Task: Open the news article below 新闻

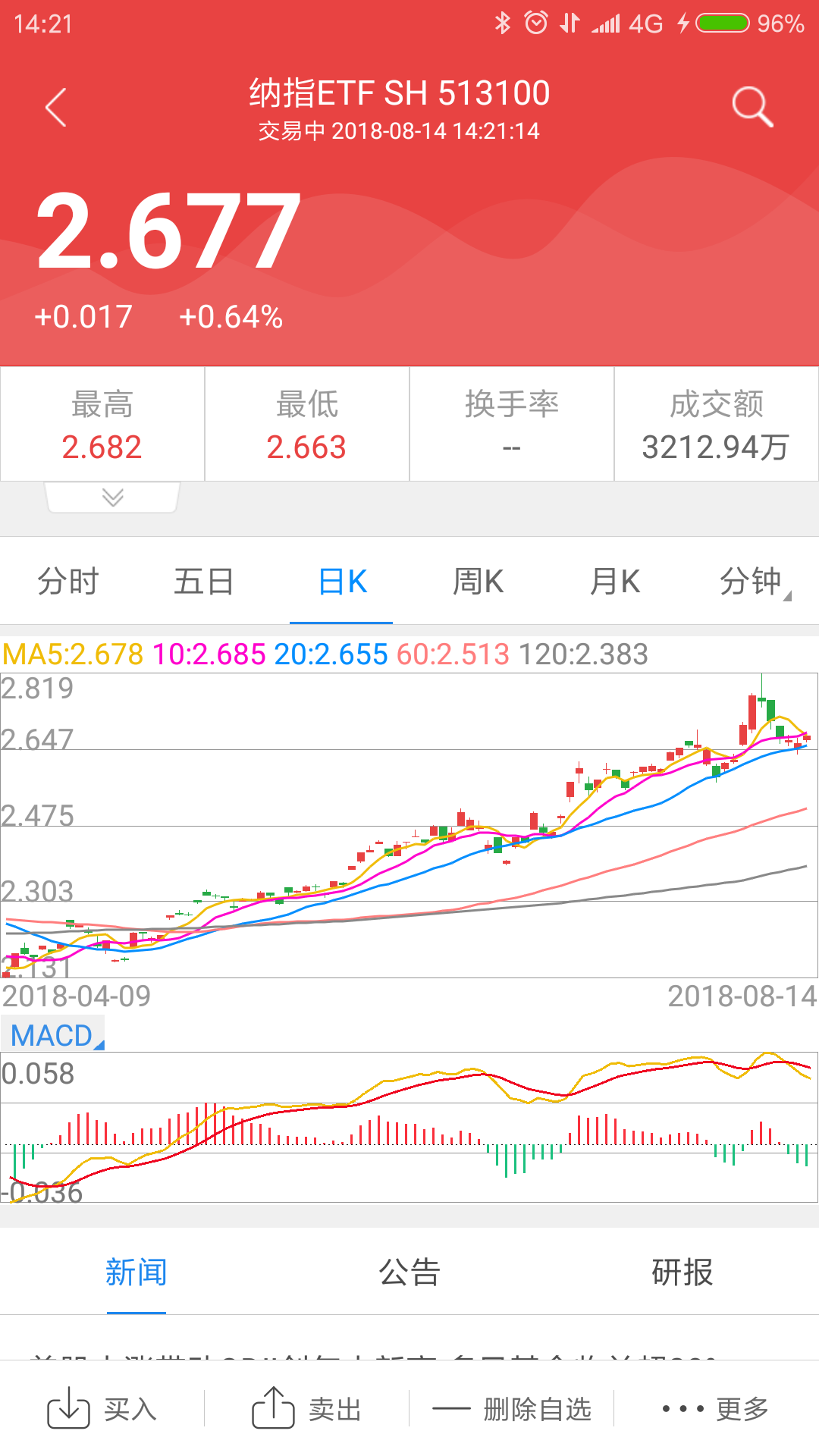Action: pos(409,1357)
